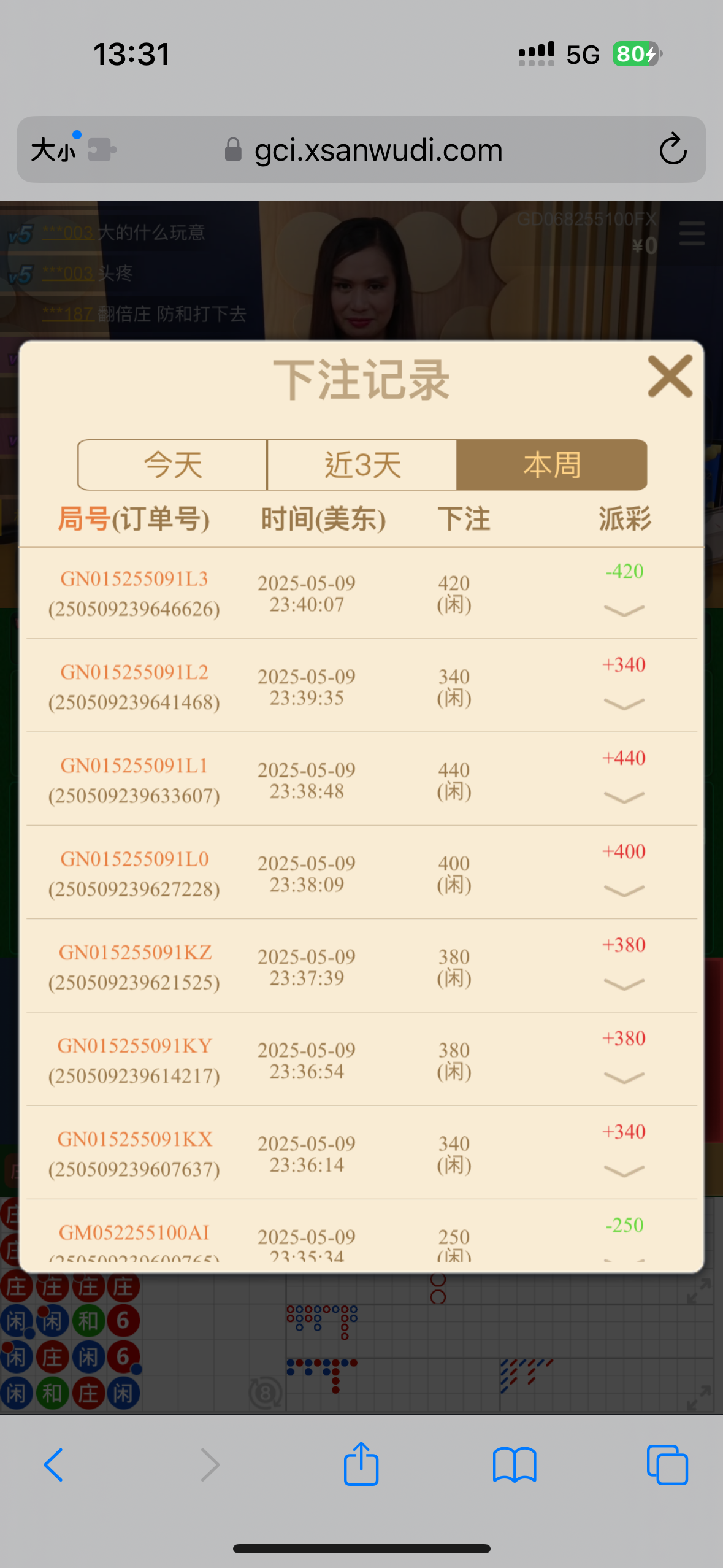This screenshot has width=723, height=1568.
Task: Open the Safari share sheet
Action: (x=361, y=1465)
